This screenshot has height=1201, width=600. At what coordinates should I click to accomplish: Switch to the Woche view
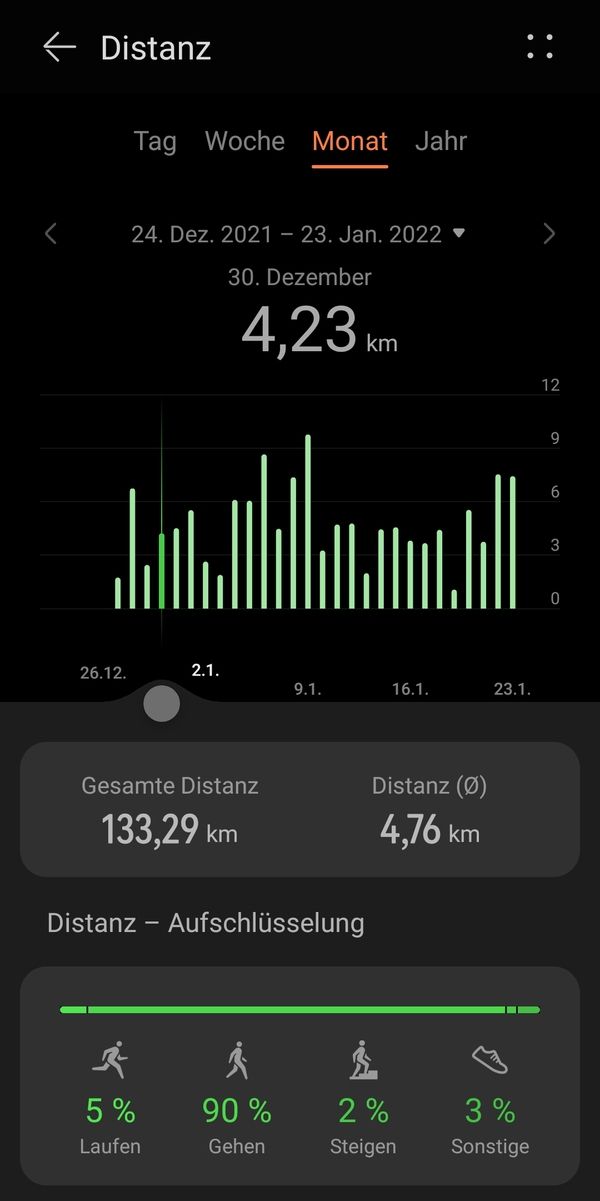(245, 141)
